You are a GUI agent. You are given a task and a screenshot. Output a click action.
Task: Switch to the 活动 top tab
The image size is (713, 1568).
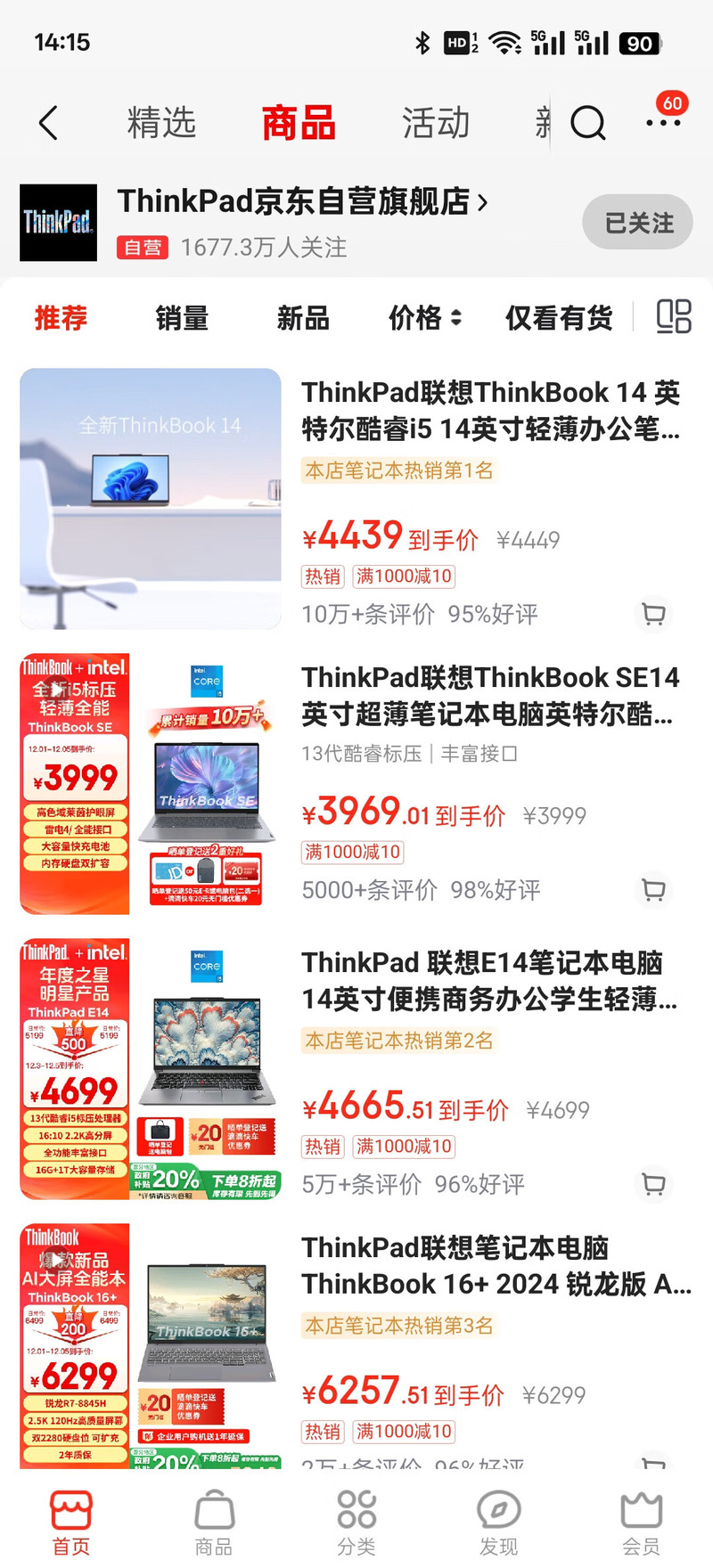point(435,123)
